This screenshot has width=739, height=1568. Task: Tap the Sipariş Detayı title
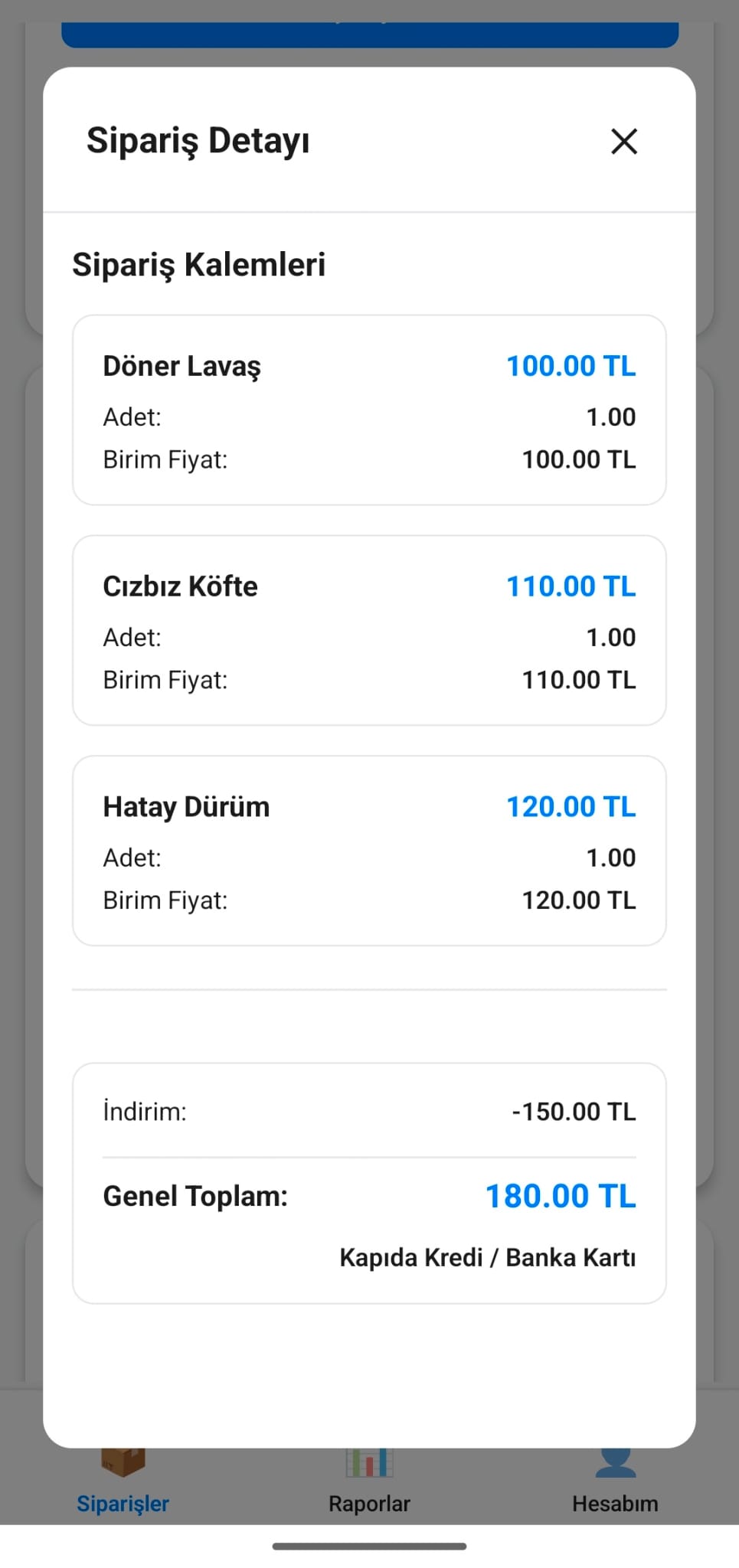(x=199, y=141)
